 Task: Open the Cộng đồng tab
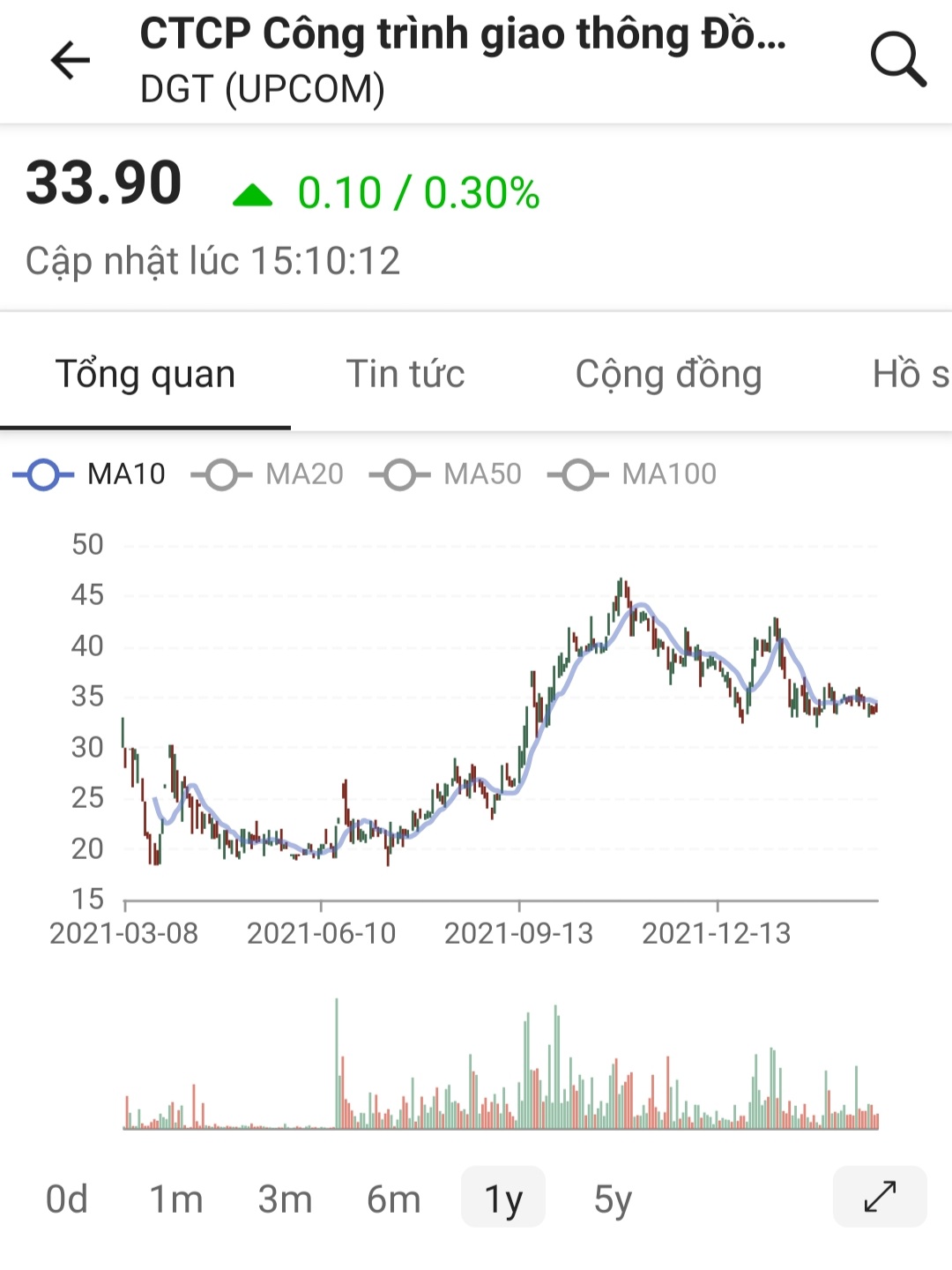tap(668, 374)
